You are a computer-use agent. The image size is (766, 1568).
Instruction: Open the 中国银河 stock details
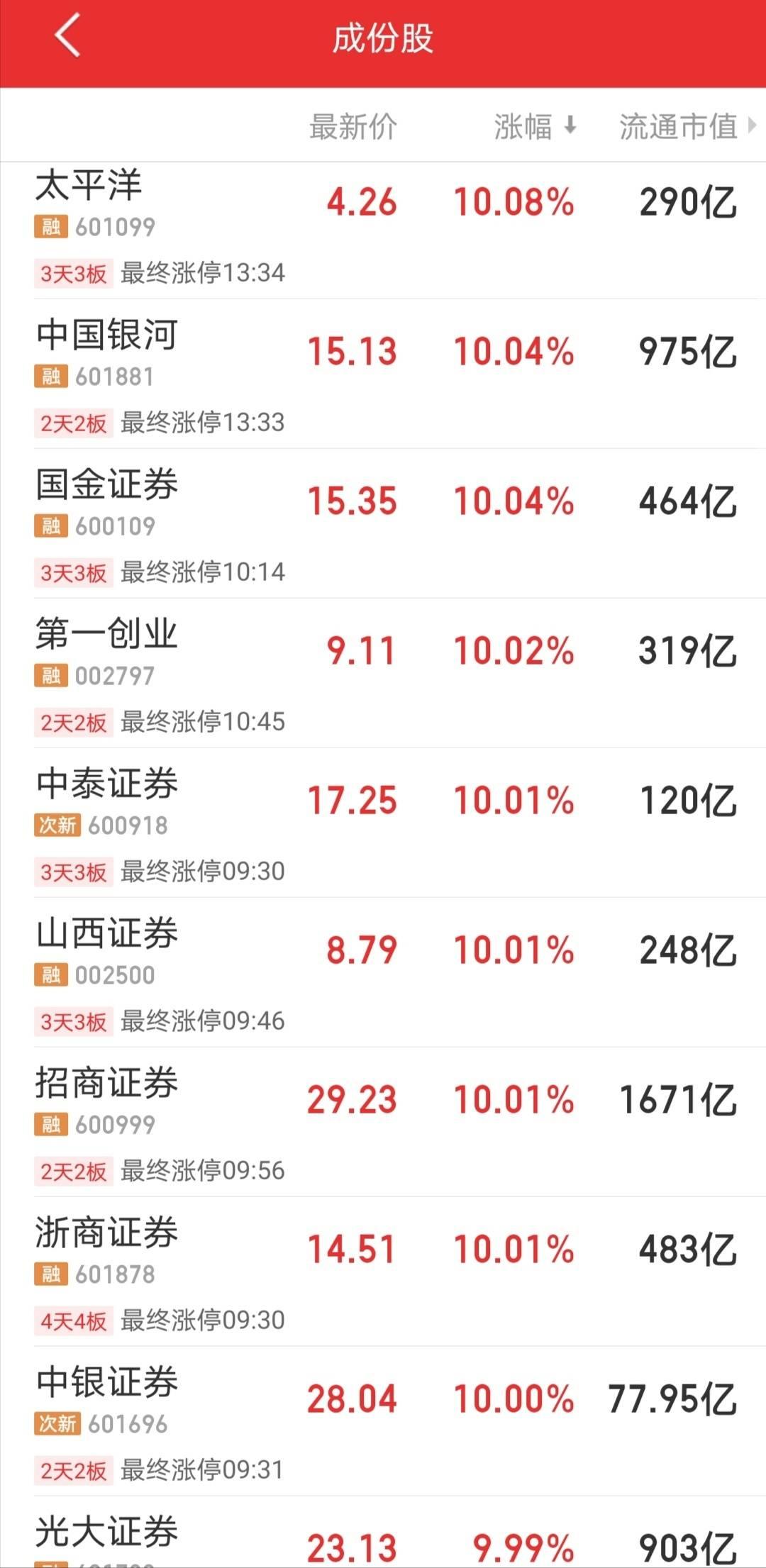click(x=383, y=374)
